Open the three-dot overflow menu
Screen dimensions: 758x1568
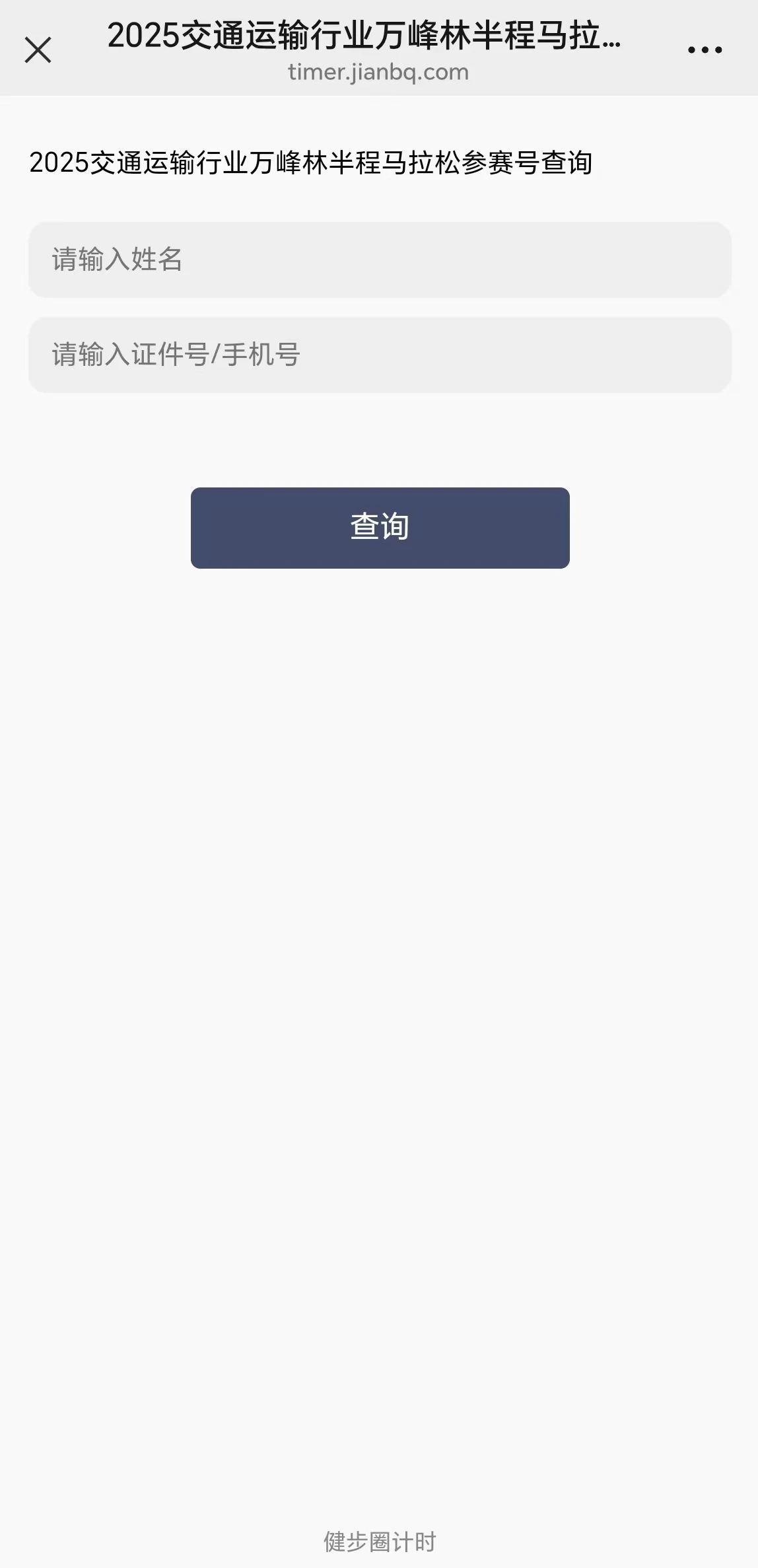pos(705,50)
